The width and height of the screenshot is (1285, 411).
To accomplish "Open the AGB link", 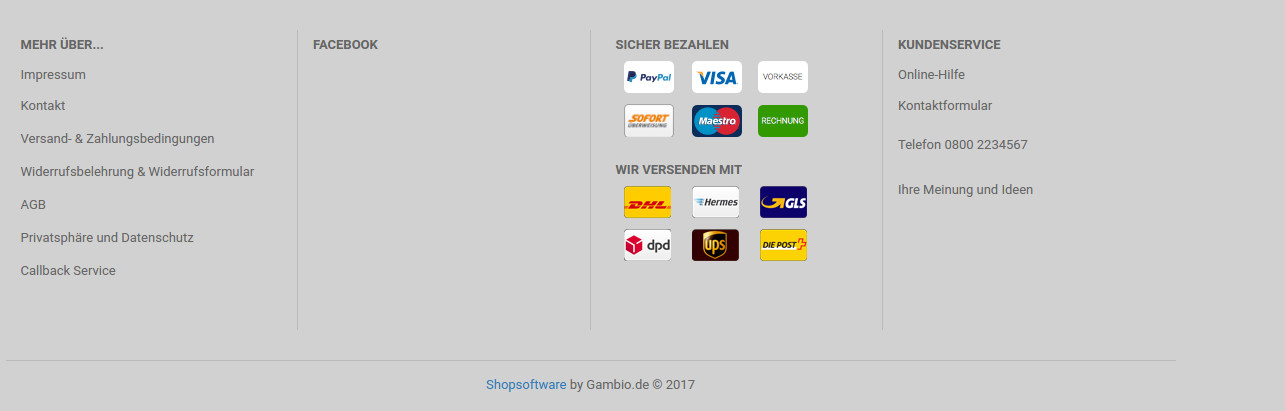I will [x=33, y=205].
